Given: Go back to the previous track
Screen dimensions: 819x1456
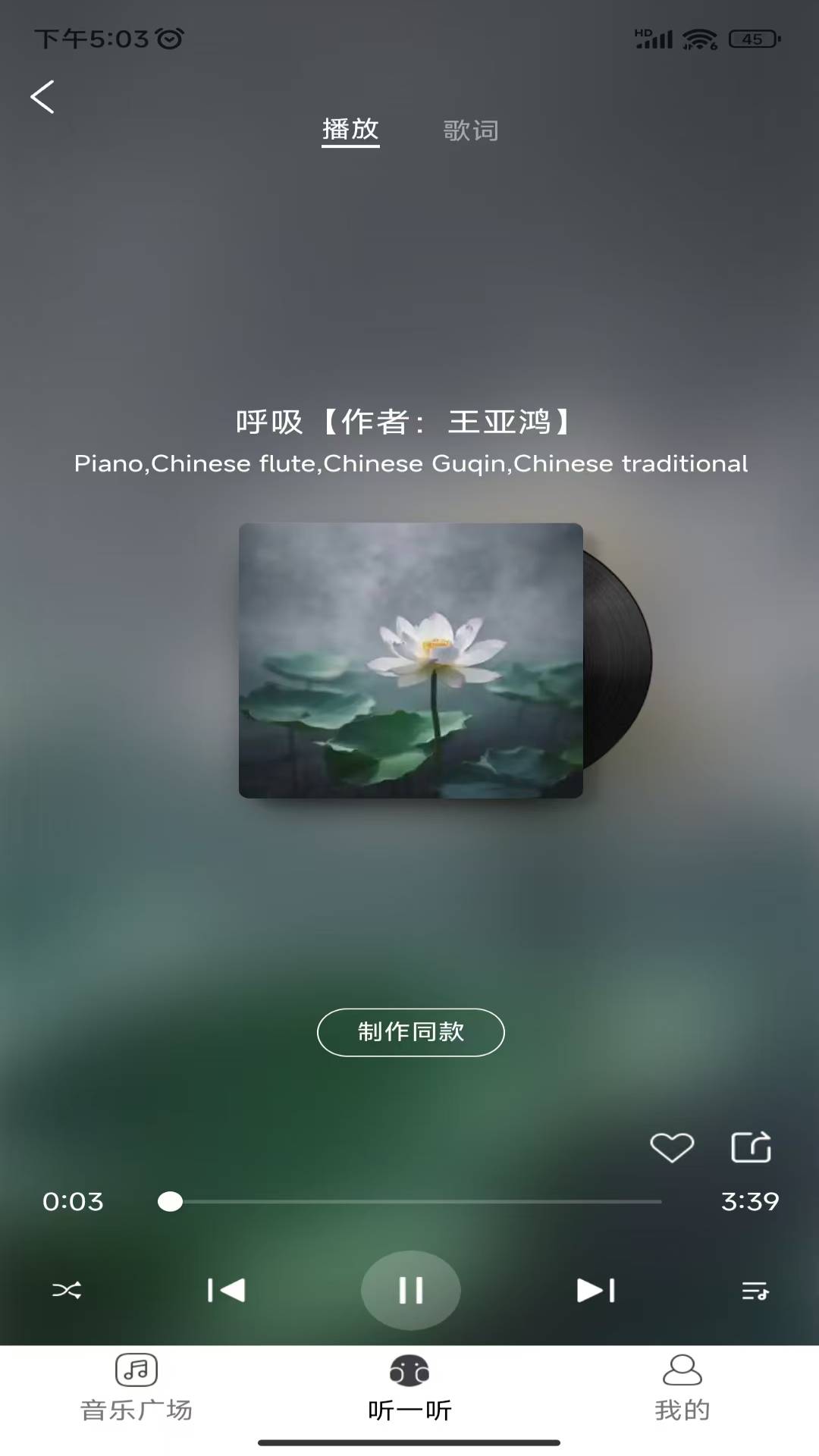Looking at the screenshot, I should (225, 1289).
